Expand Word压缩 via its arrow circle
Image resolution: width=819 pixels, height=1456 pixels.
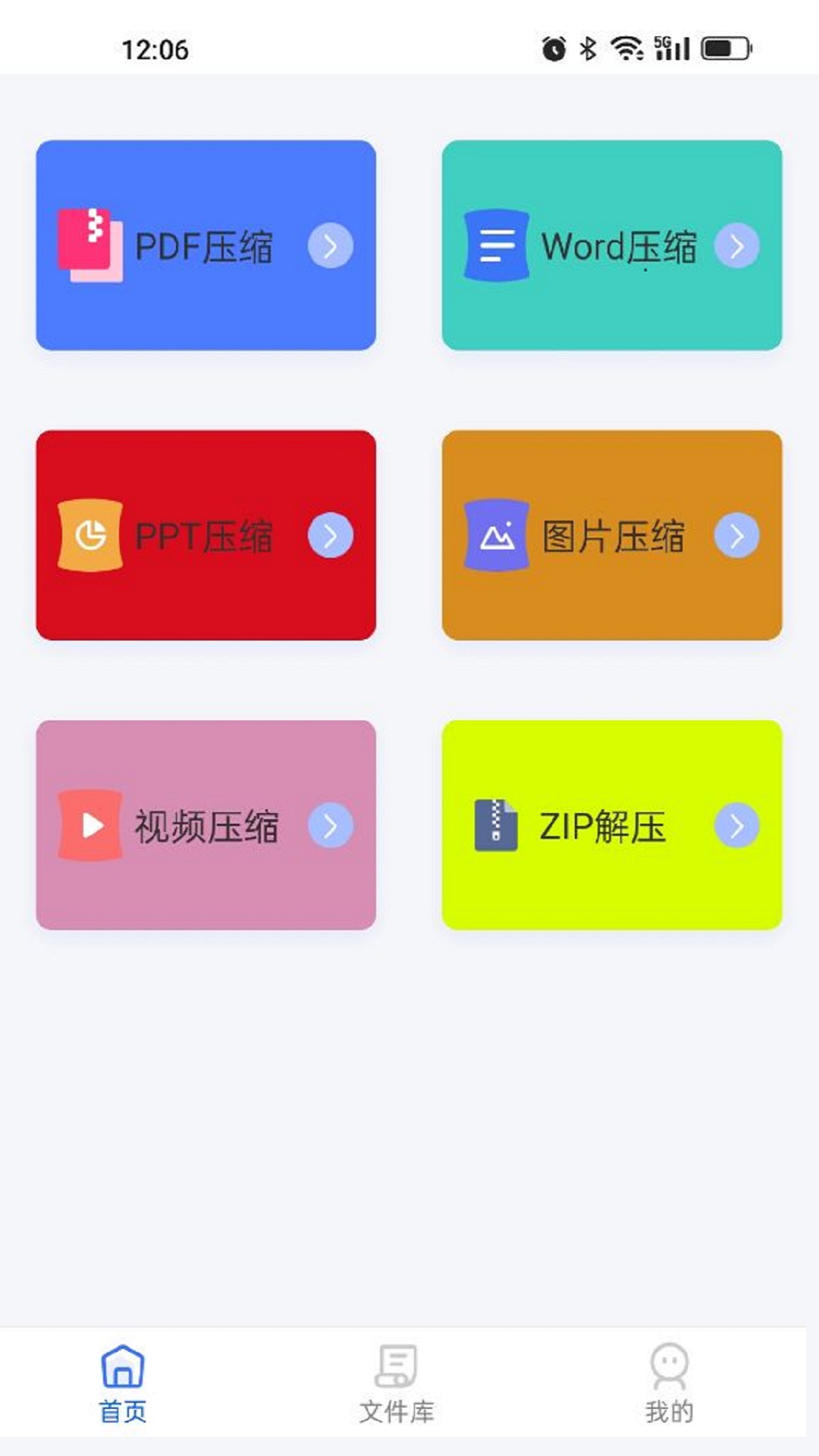pyautogui.click(x=738, y=246)
